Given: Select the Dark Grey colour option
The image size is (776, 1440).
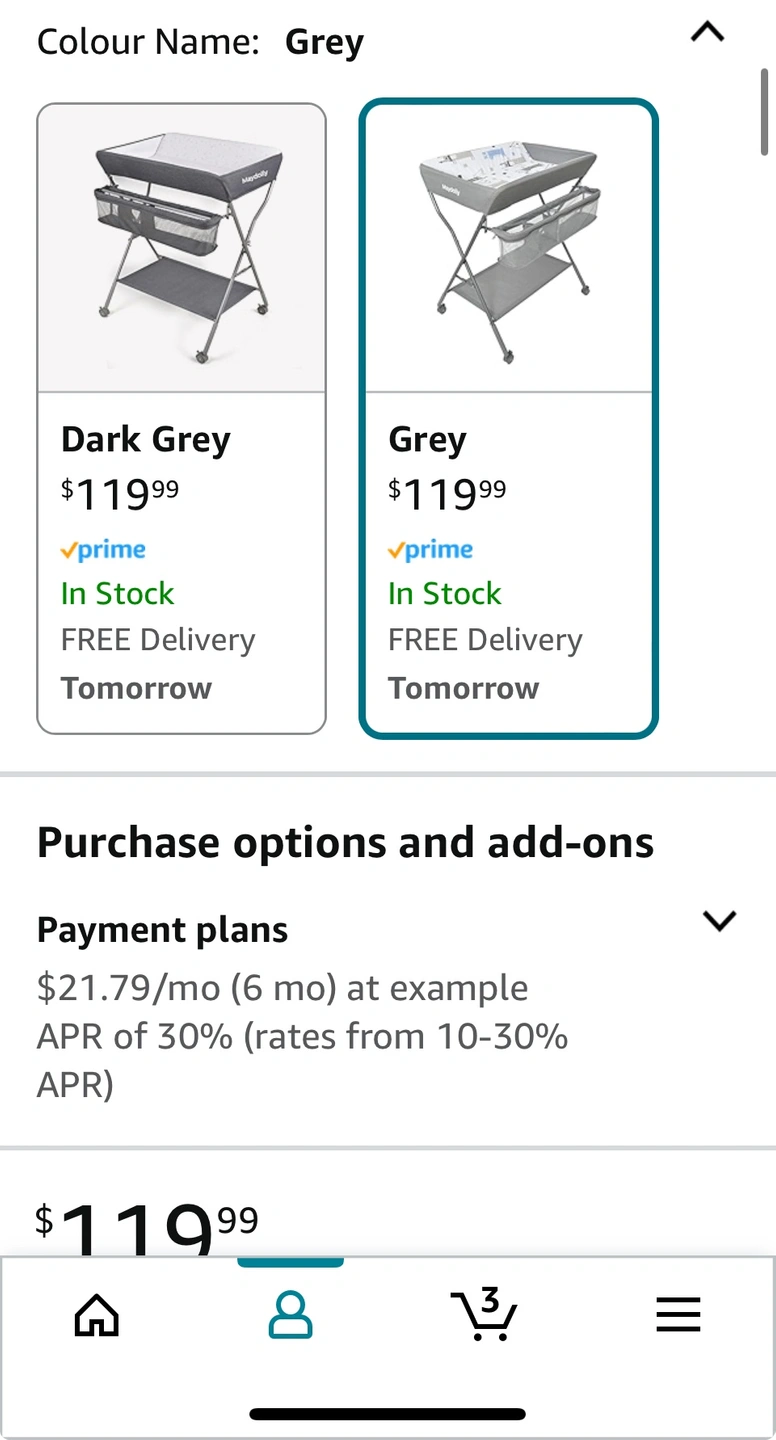Looking at the screenshot, I should (182, 419).
